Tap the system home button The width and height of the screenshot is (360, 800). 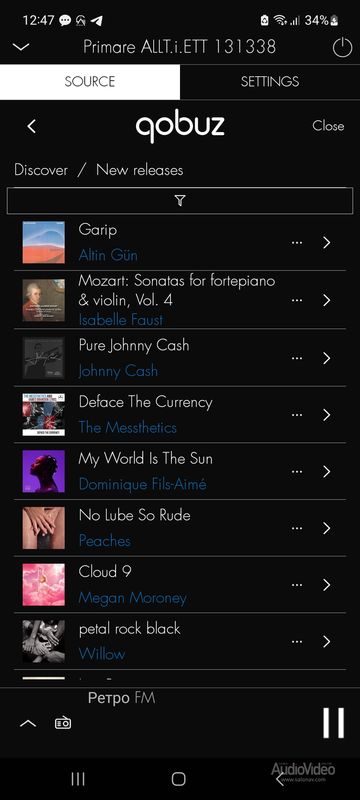(x=178, y=779)
